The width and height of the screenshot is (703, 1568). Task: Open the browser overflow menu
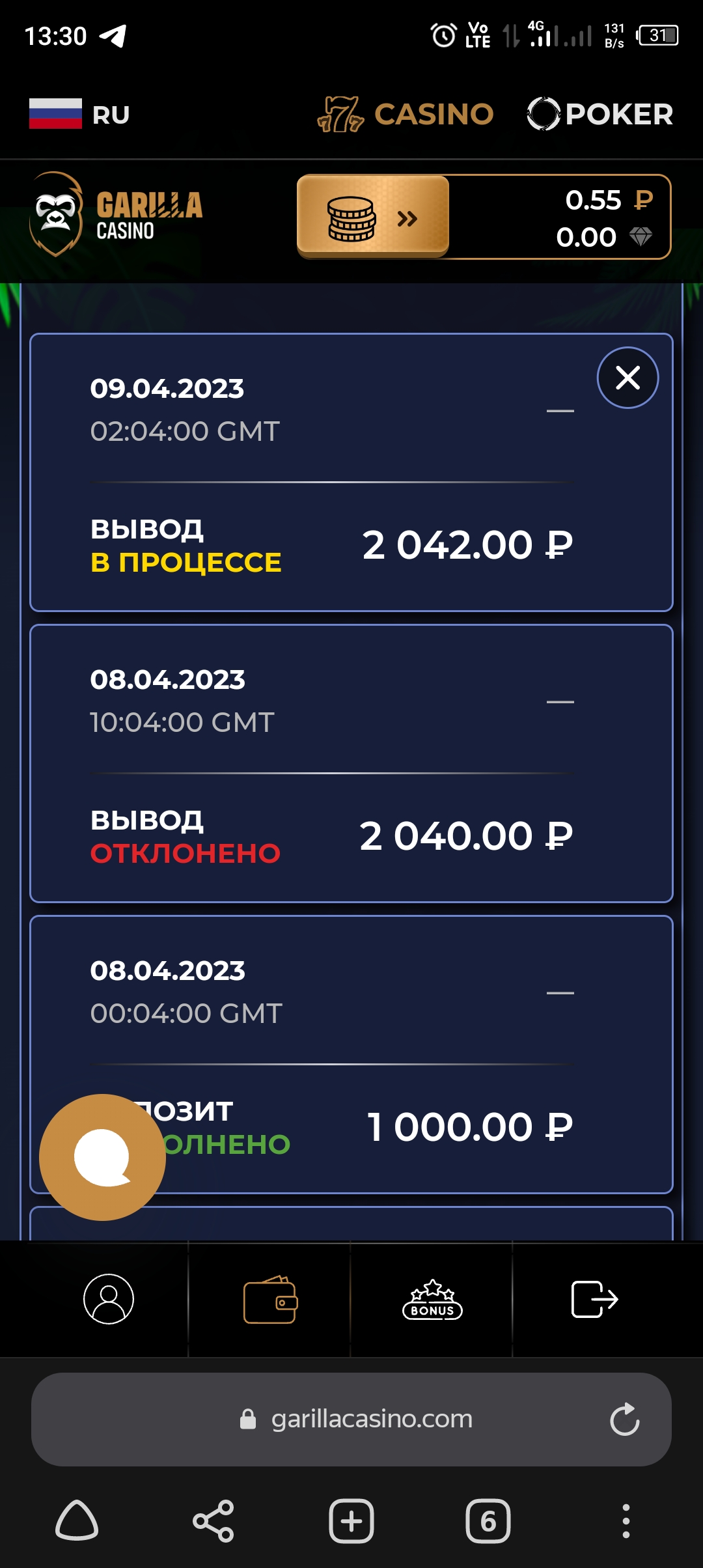click(626, 1521)
